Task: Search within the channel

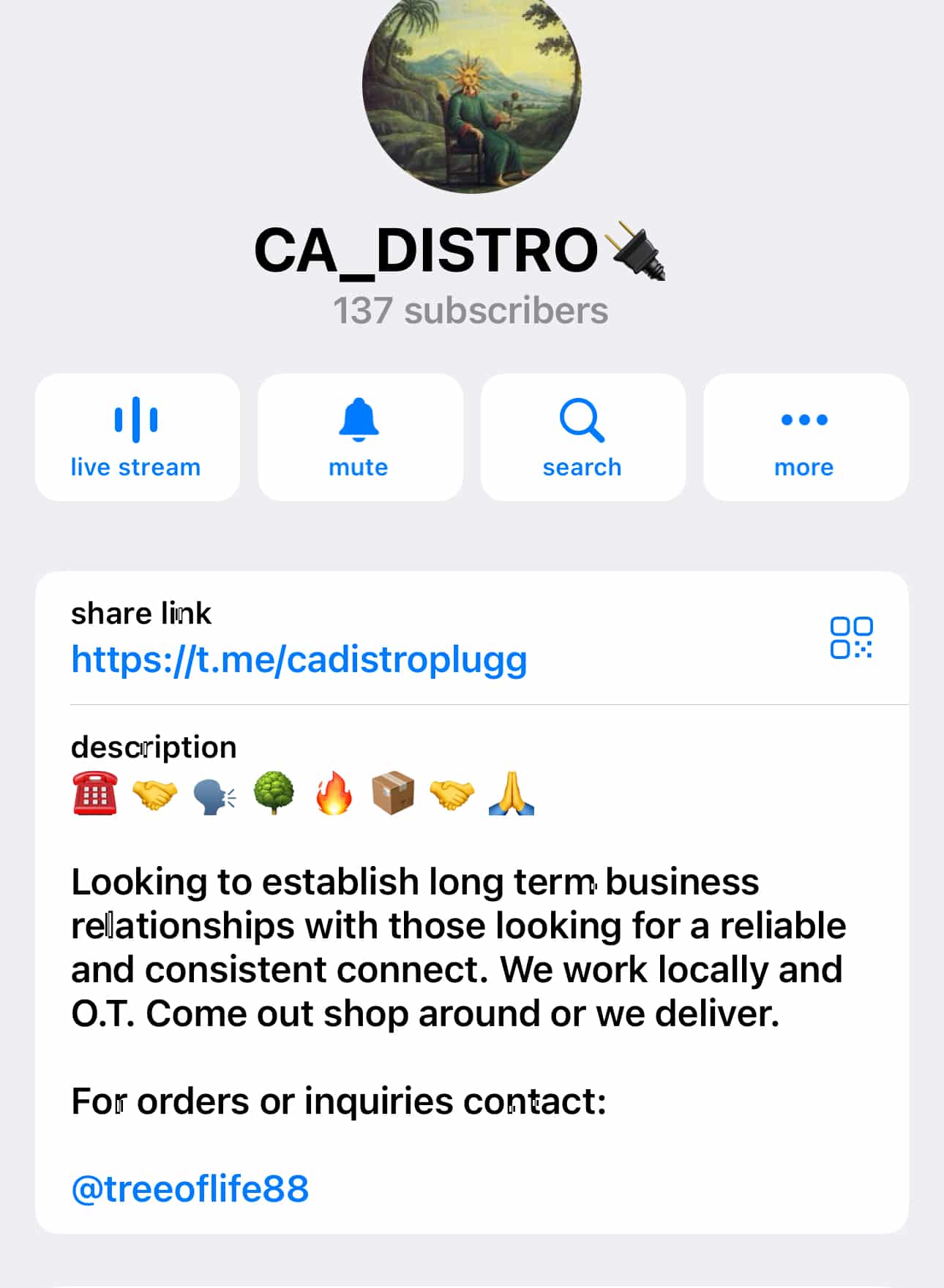Action: (x=582, y=437)
